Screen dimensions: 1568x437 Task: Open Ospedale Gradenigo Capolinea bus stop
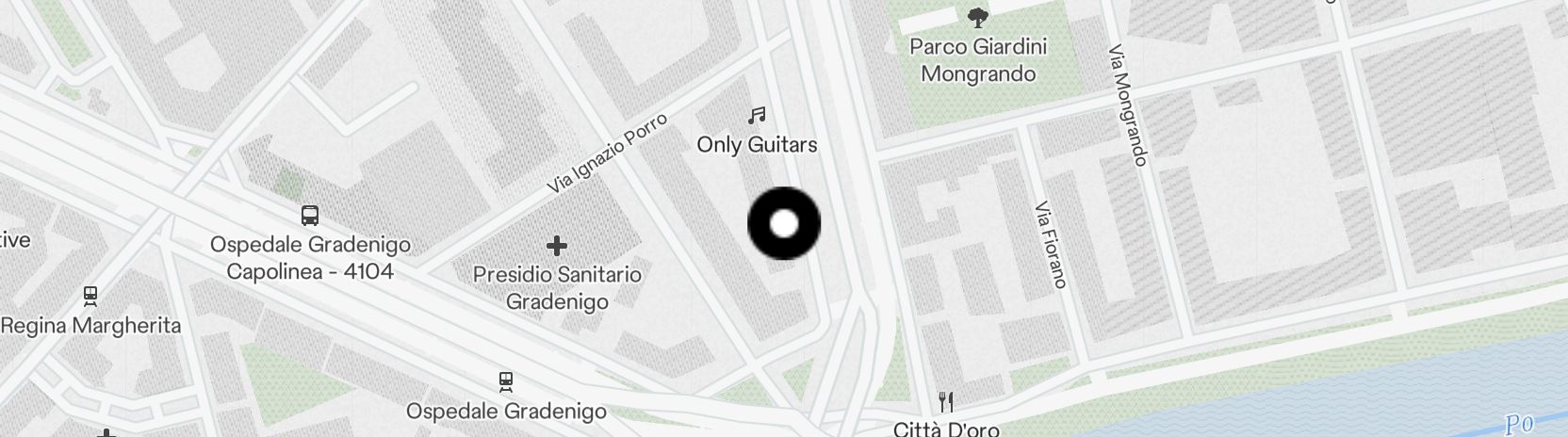tap(310, 216)
